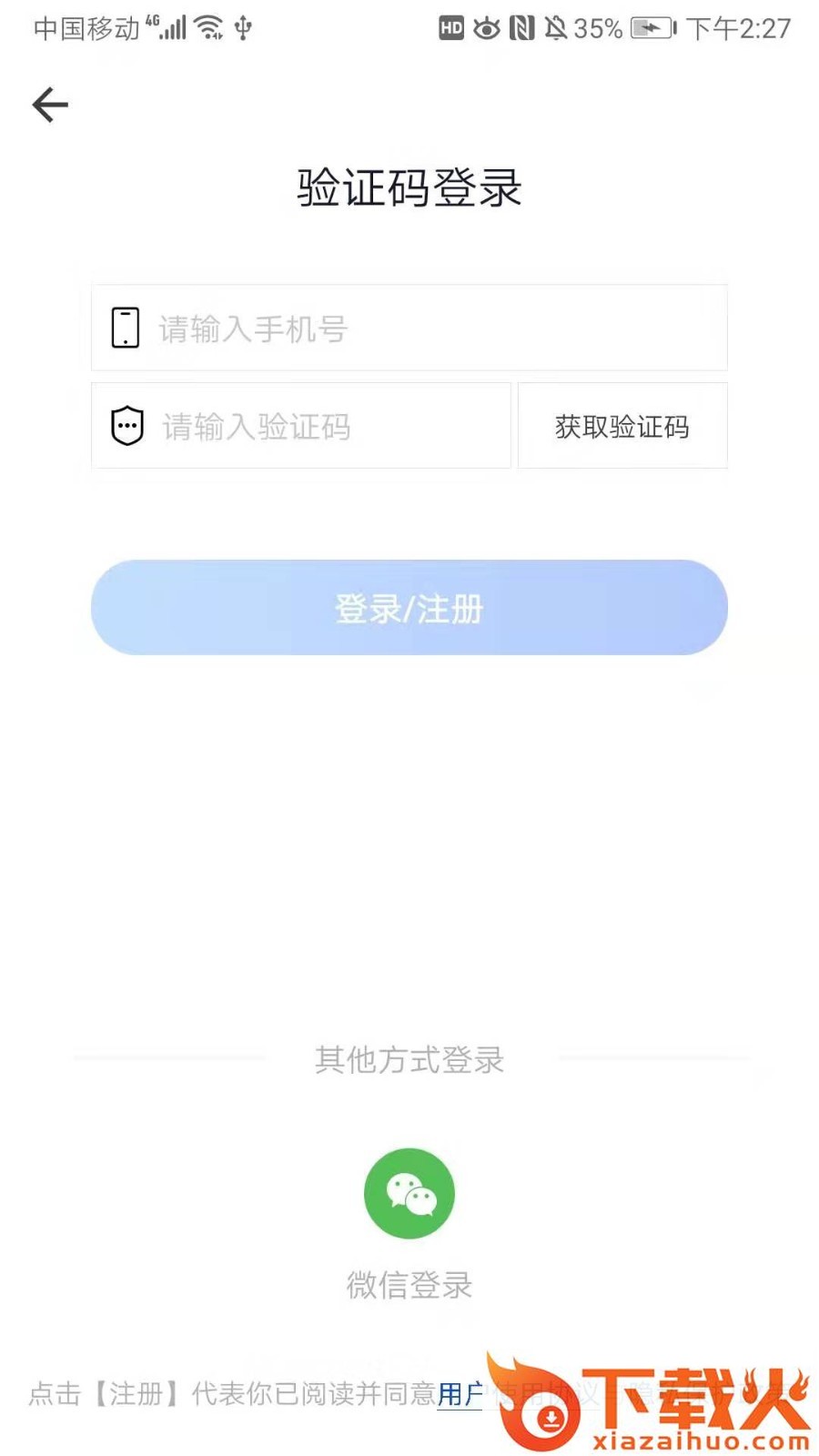Open the 用户 agreement link
This screenshot has height=1456, width=819.
tap(460, 1393)
